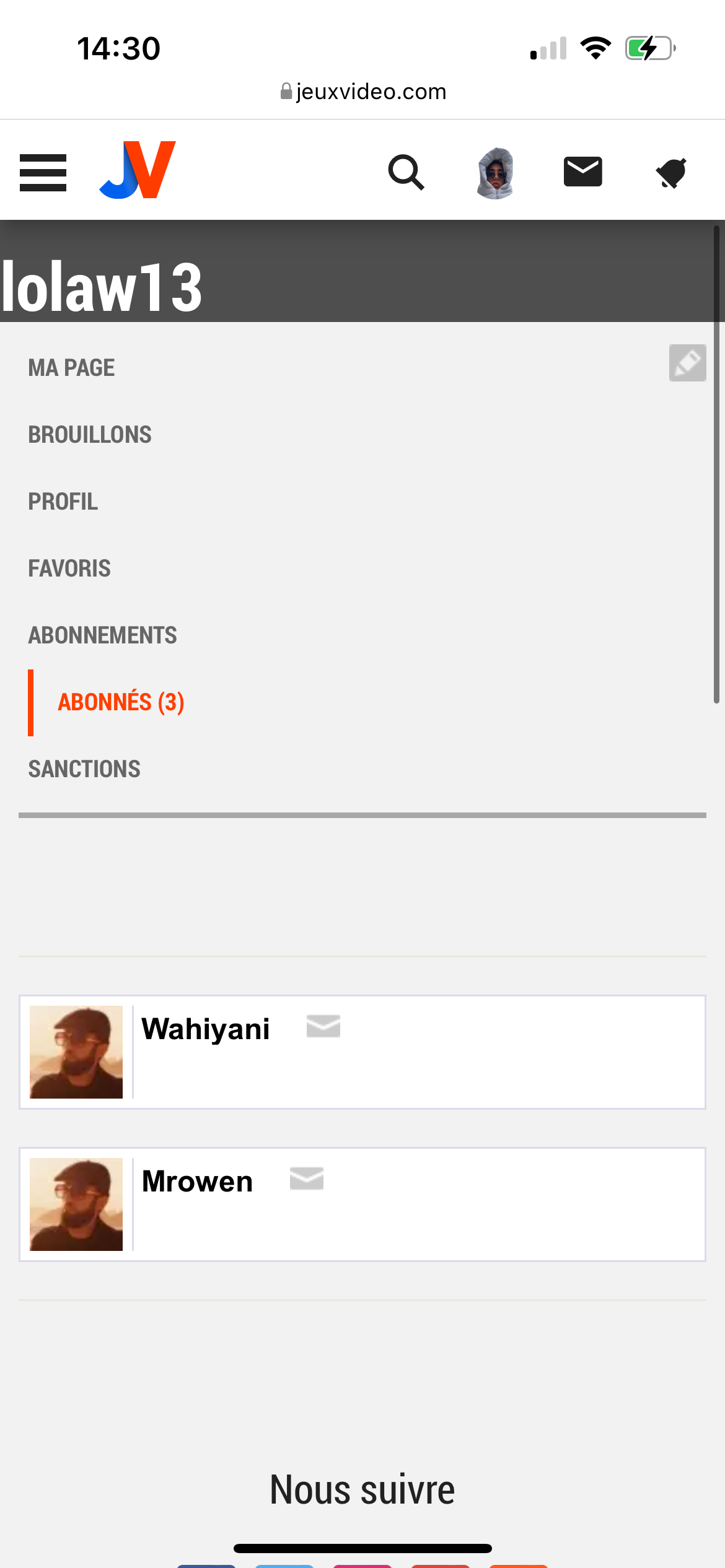Open the search magnifier

[406, 172]
